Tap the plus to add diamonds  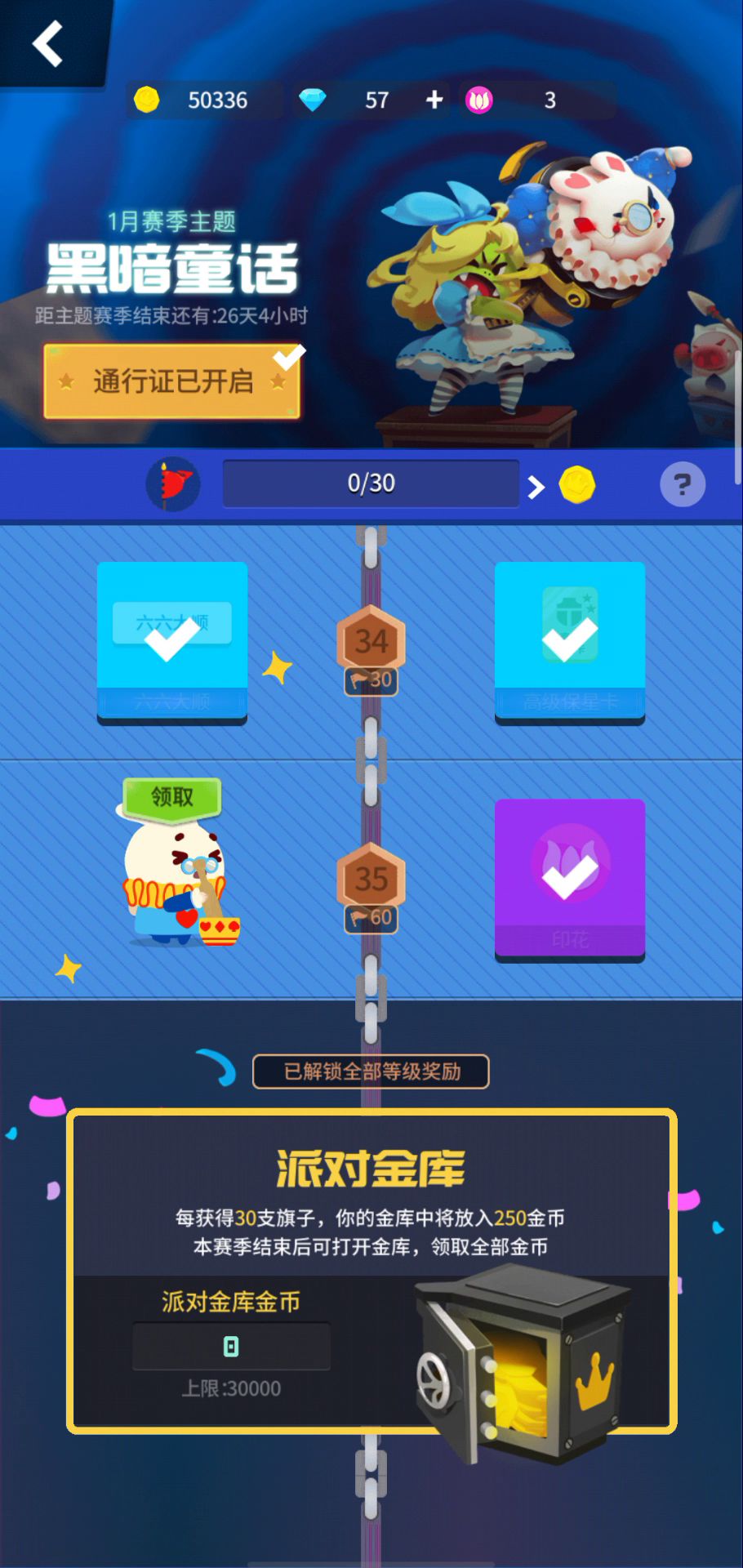[434, 100]
